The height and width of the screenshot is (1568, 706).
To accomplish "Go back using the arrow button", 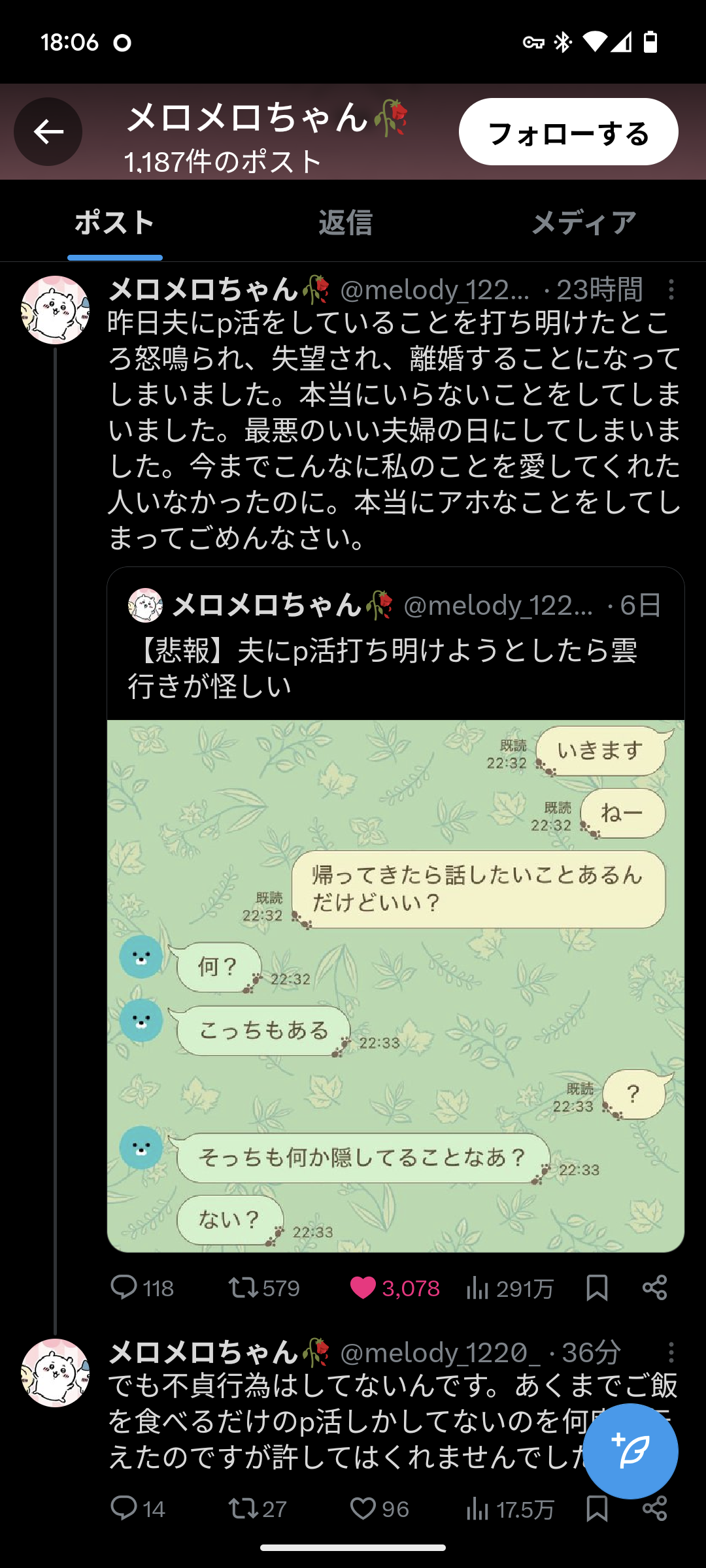I will click(48, 132).
